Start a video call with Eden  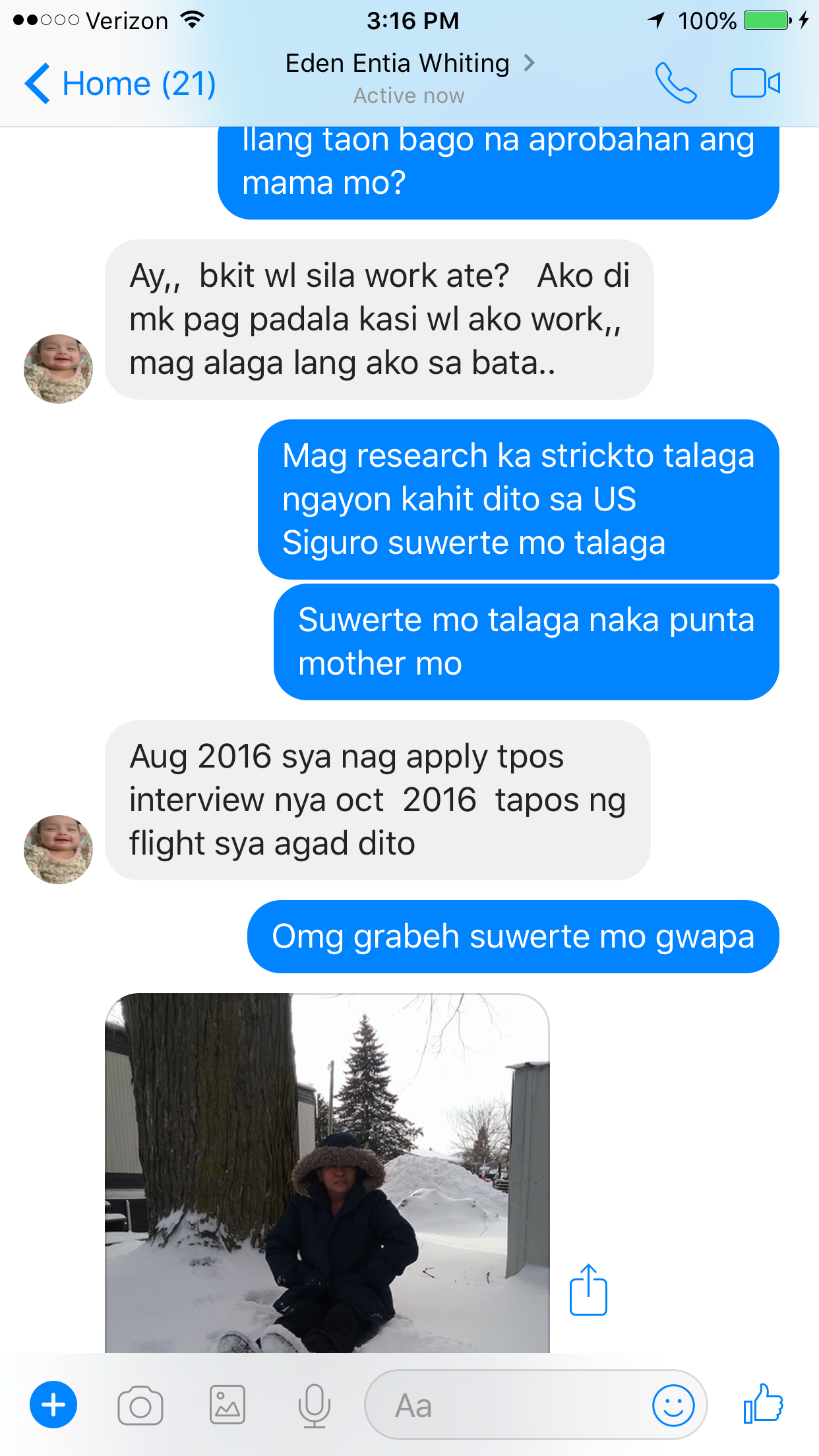[755, 83]
